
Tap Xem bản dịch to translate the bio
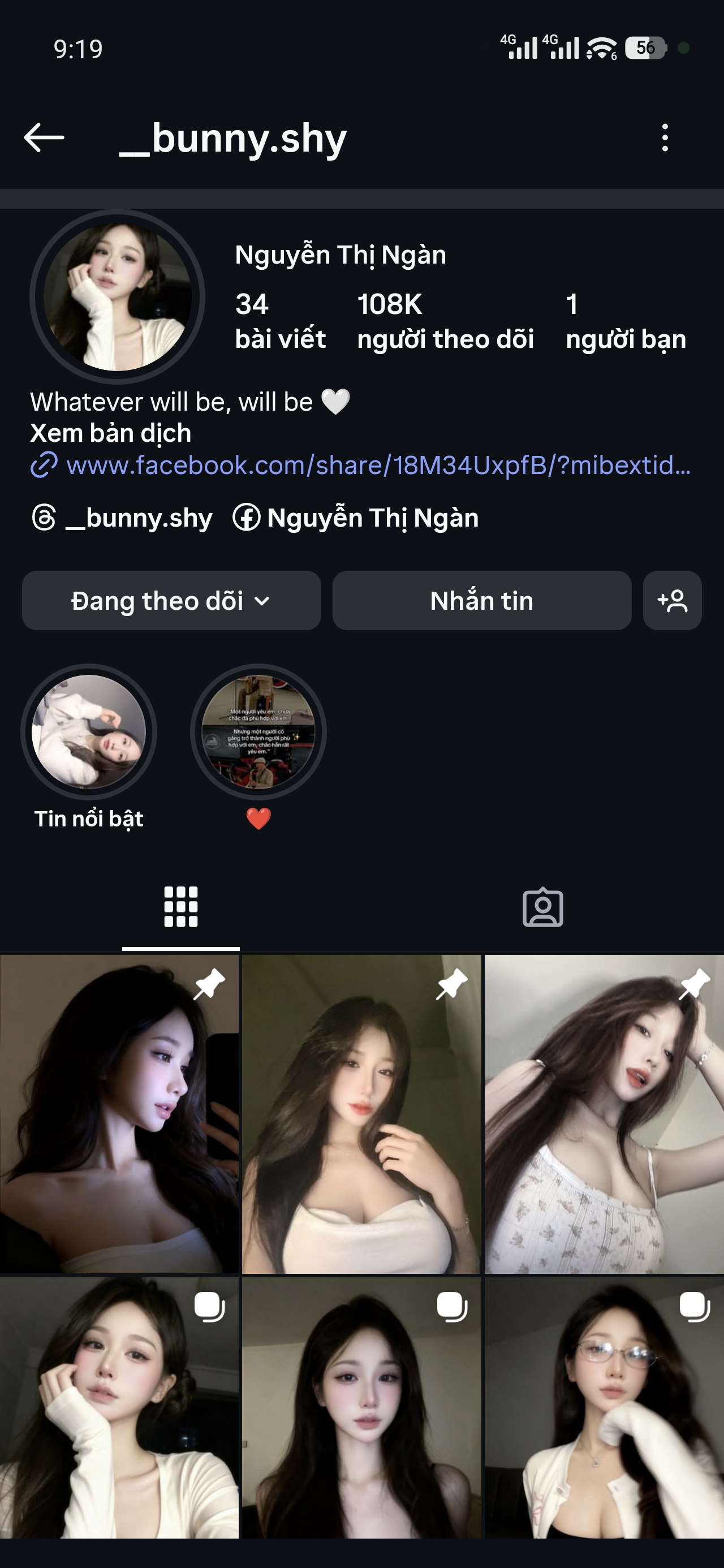pos(111,433)
